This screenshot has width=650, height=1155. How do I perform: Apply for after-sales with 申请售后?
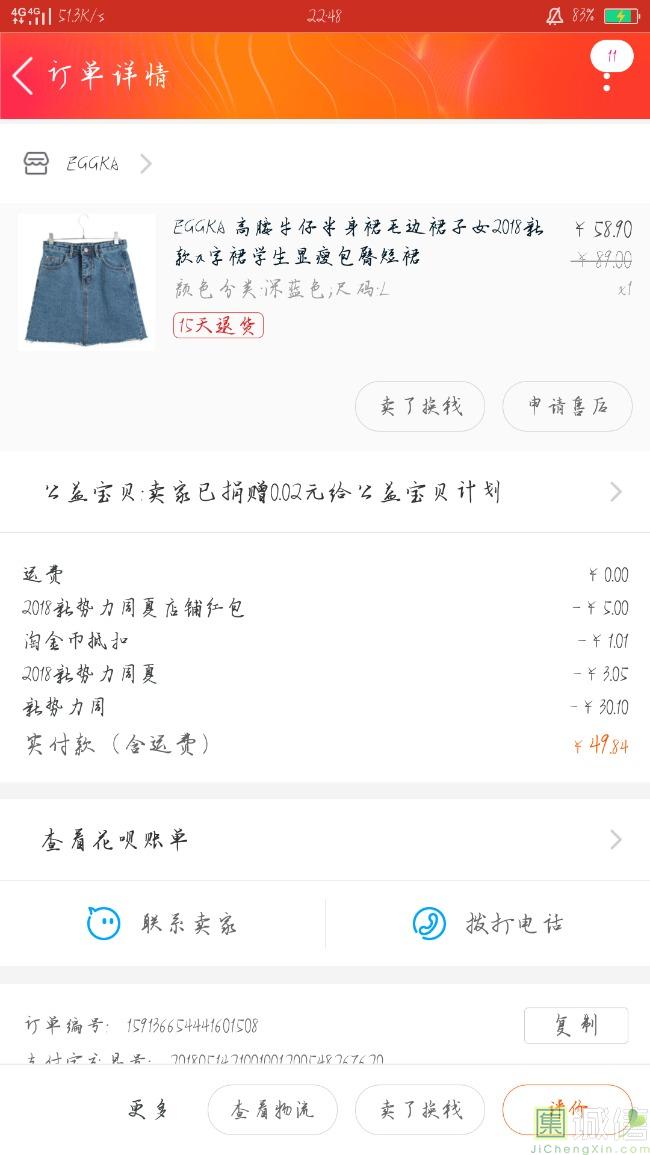pyautogui.click(x=567, y=406)
